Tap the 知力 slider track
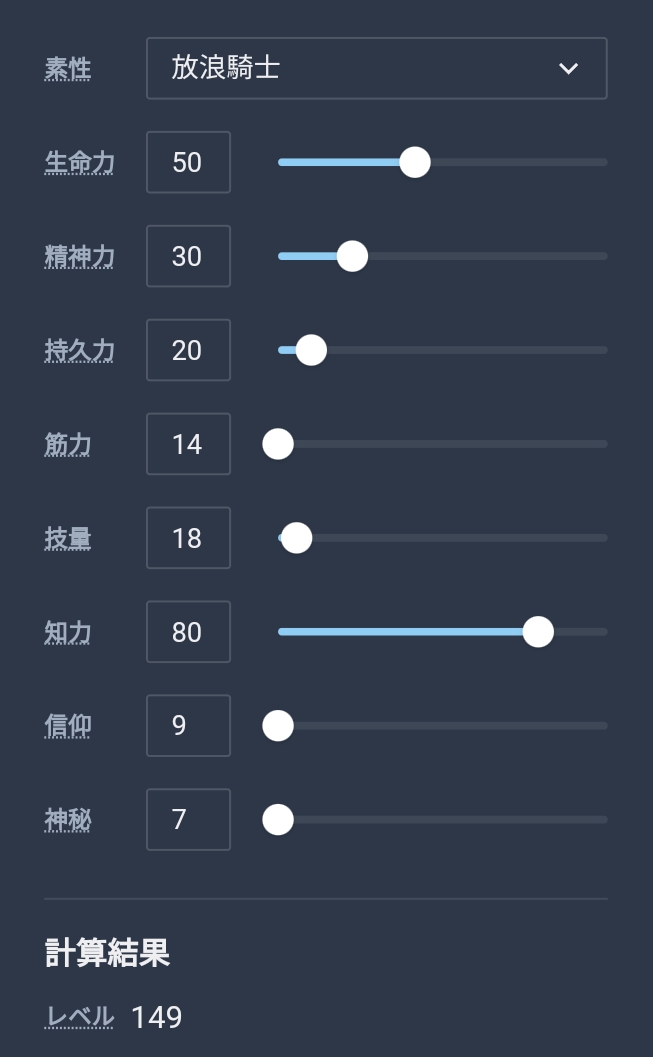This screenshot has width=653, height=1057. point(443,632)
